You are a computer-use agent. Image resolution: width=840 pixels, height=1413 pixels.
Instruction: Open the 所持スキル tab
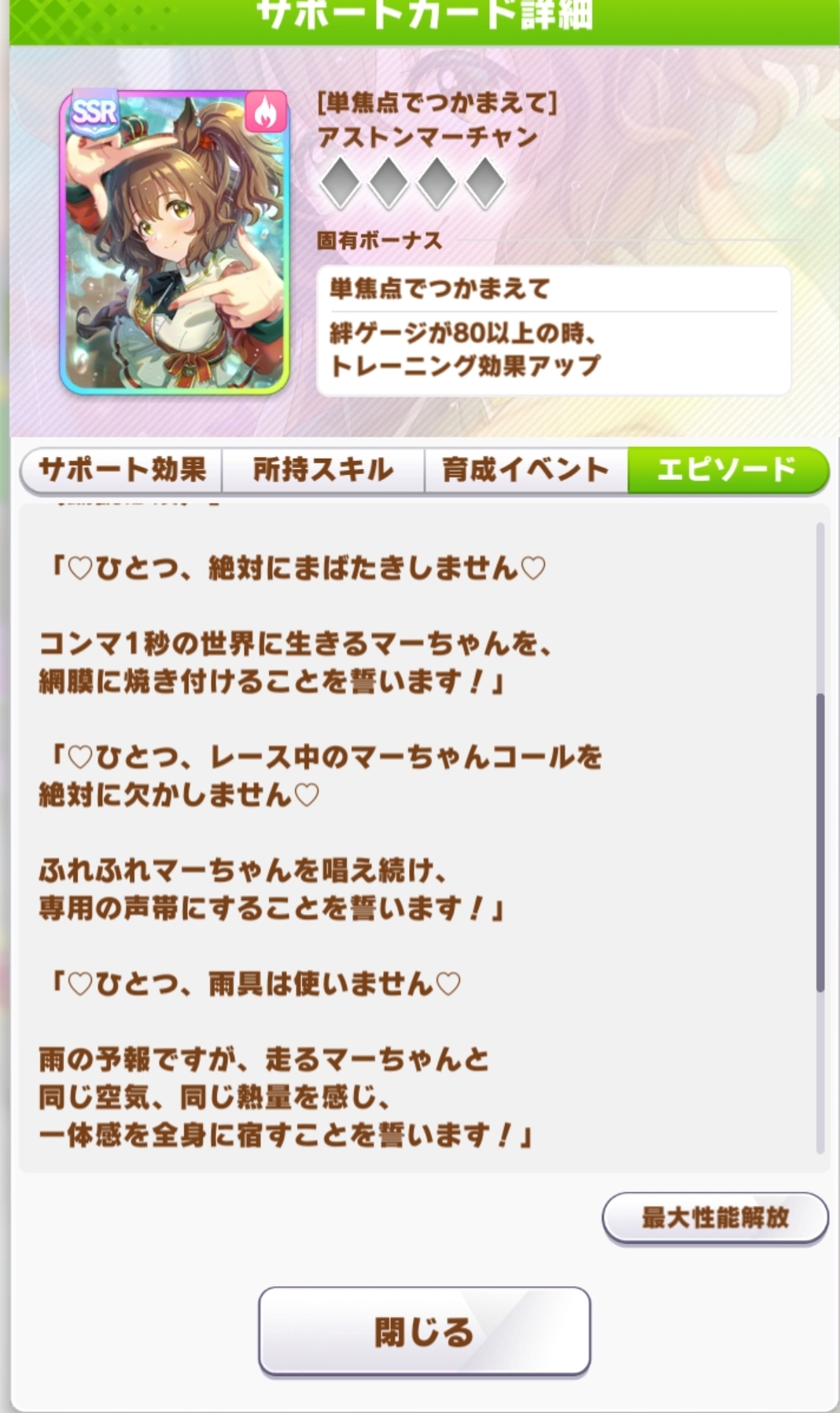tap(323, 470)
